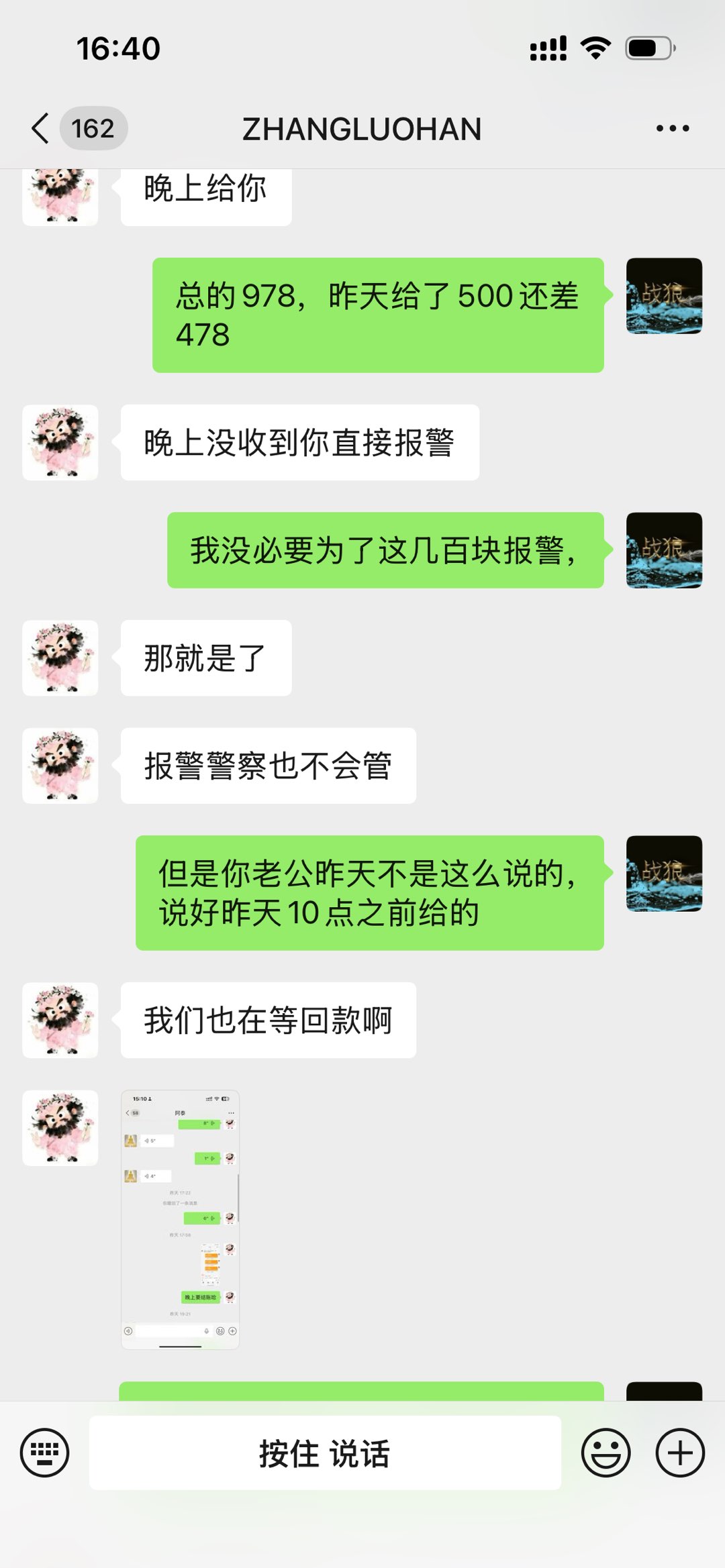Switch to keyboard text input
The image size is (725, 1568).
[x=44, y=1453]
